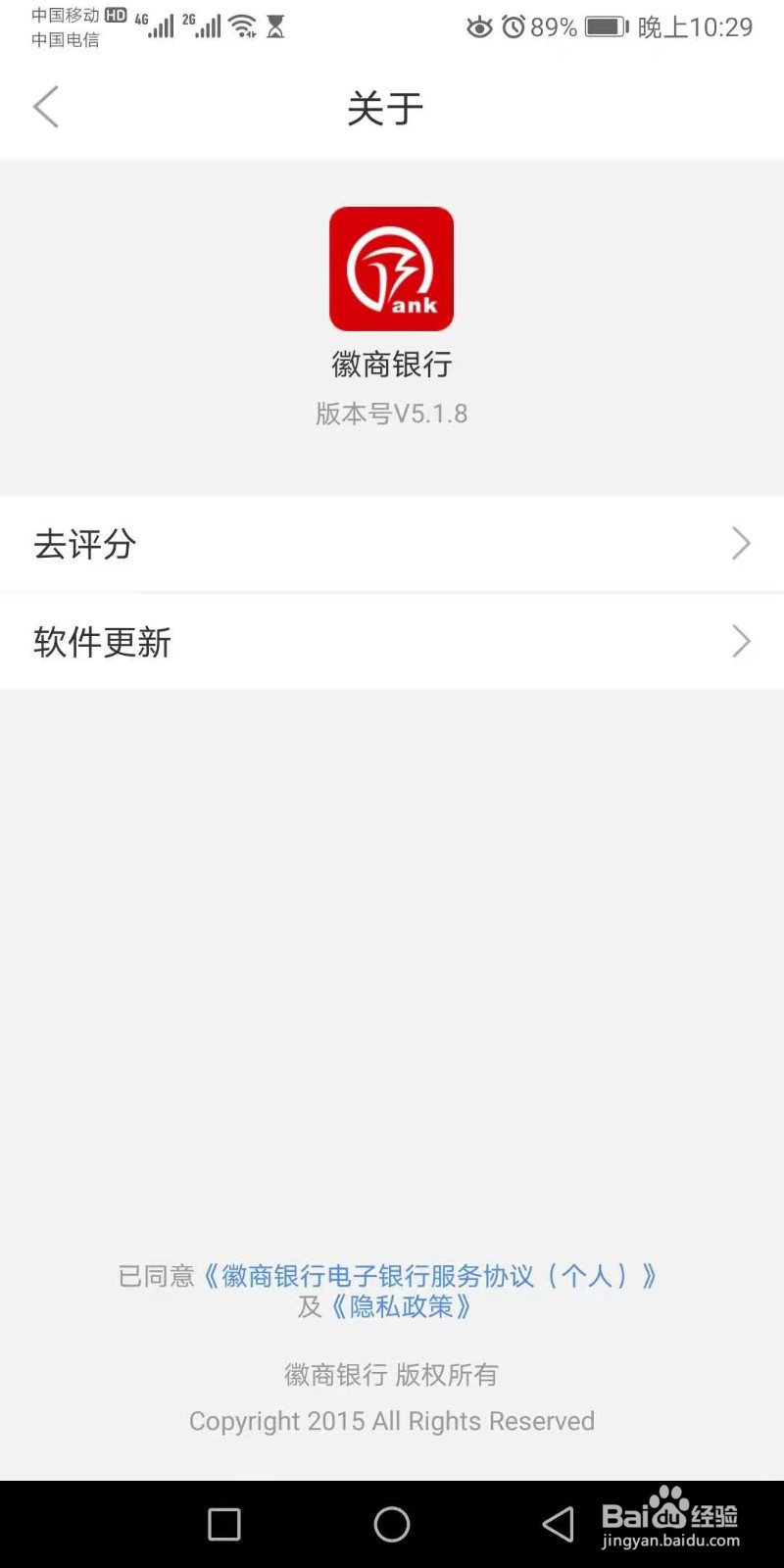784x1568 pixels.
Task: Open the recent apps square navigation icon
Action: [x=223, y=1523]
